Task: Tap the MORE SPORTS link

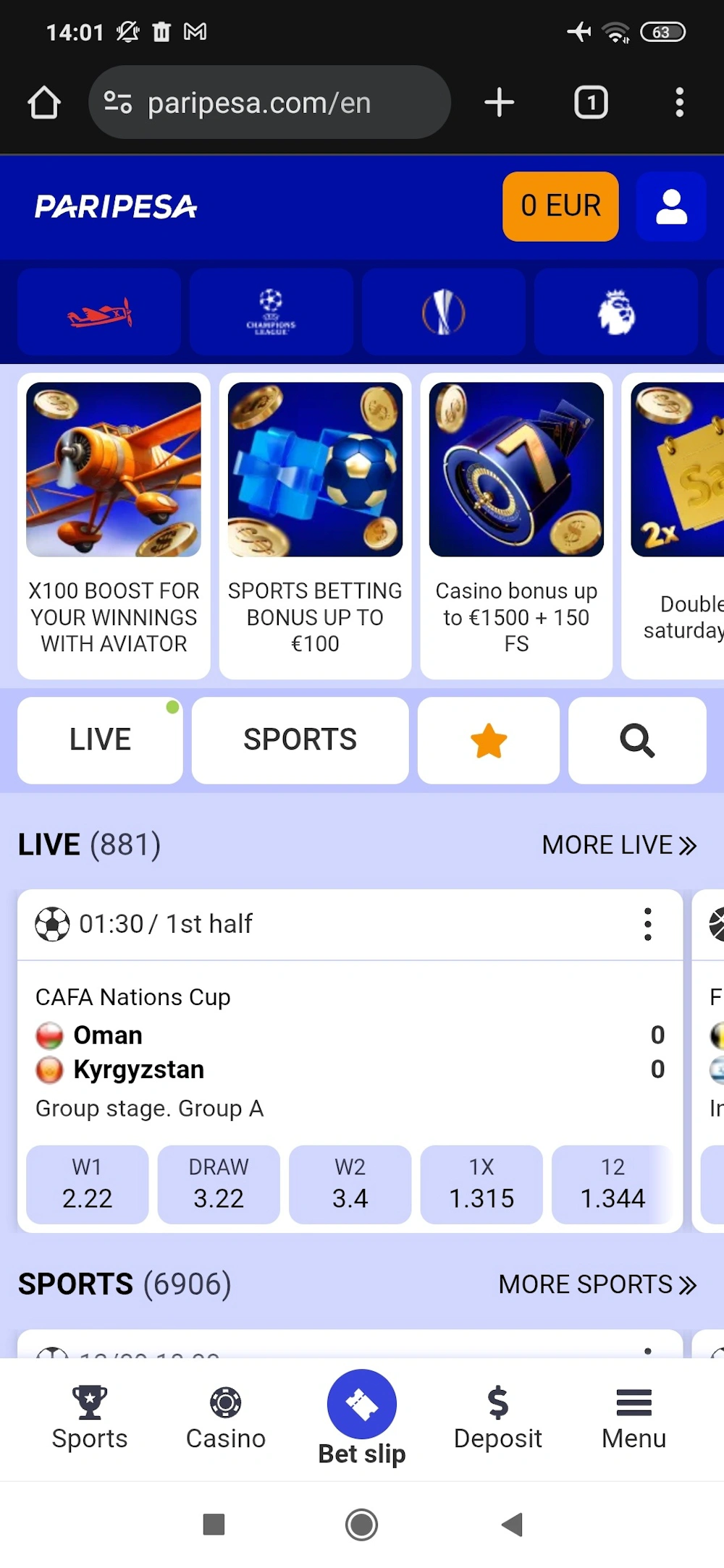Action: click(597, 1284)
